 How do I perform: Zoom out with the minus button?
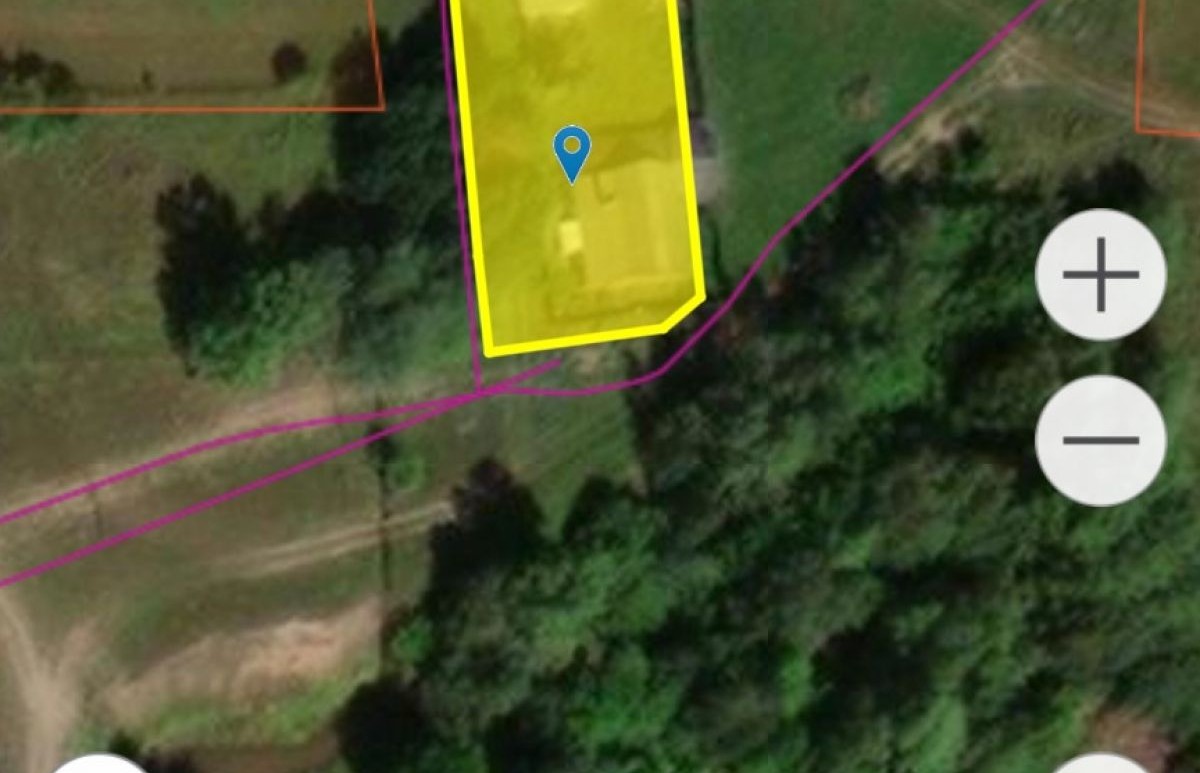pyautogui.click(x=1100, y=440)
